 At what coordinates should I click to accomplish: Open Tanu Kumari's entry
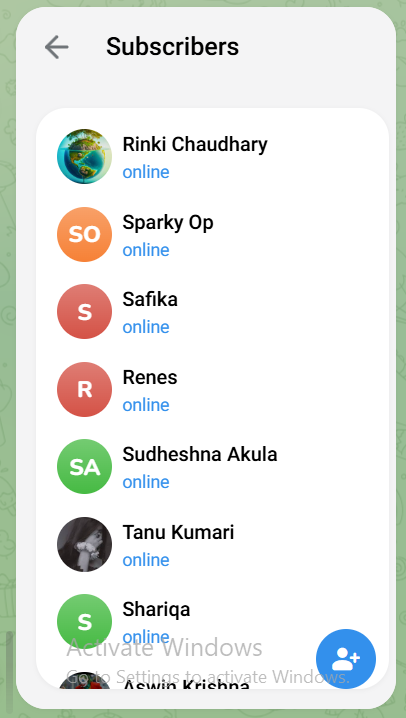point(212,545)
